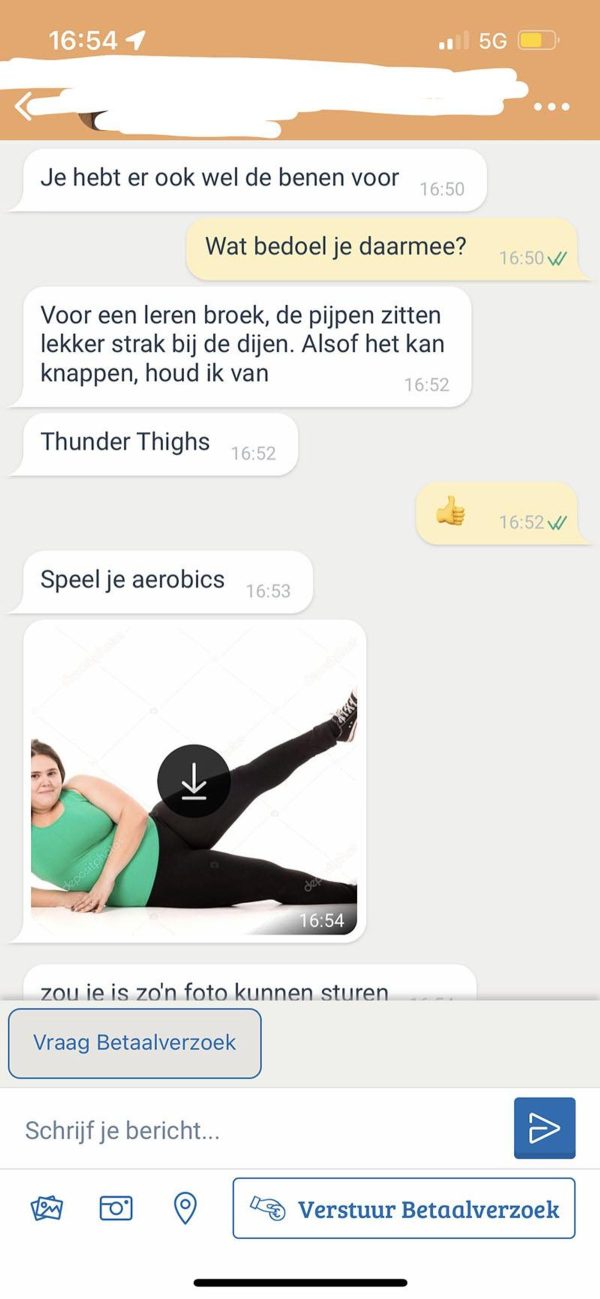Send the message with the arrow button
Viewport: 600px width, 1299px height.
click(544, 1128)
